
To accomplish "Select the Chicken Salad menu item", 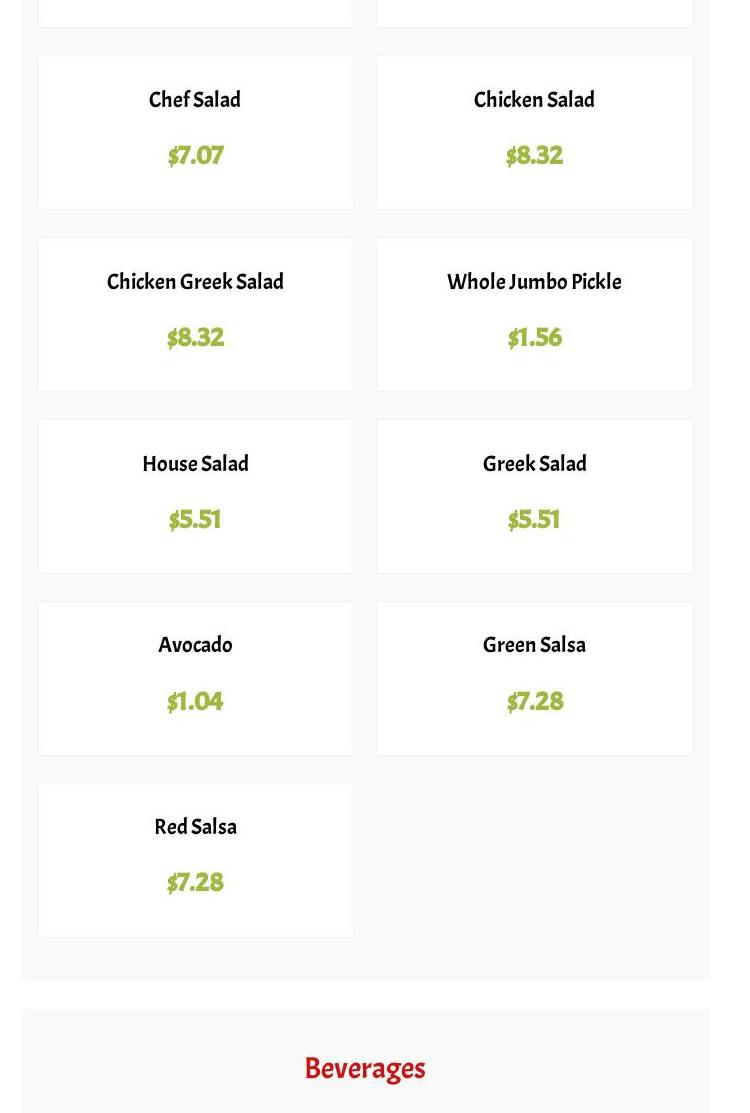I will point(534,131).
